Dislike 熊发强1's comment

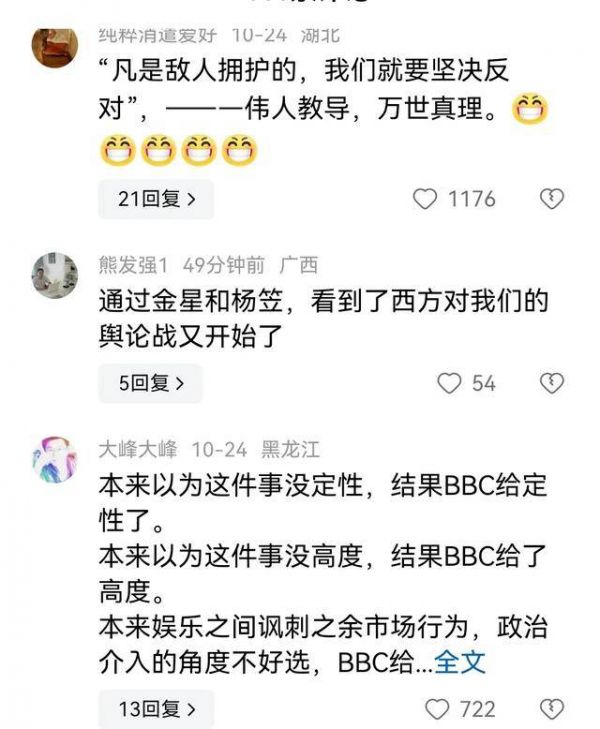(552, 383)
